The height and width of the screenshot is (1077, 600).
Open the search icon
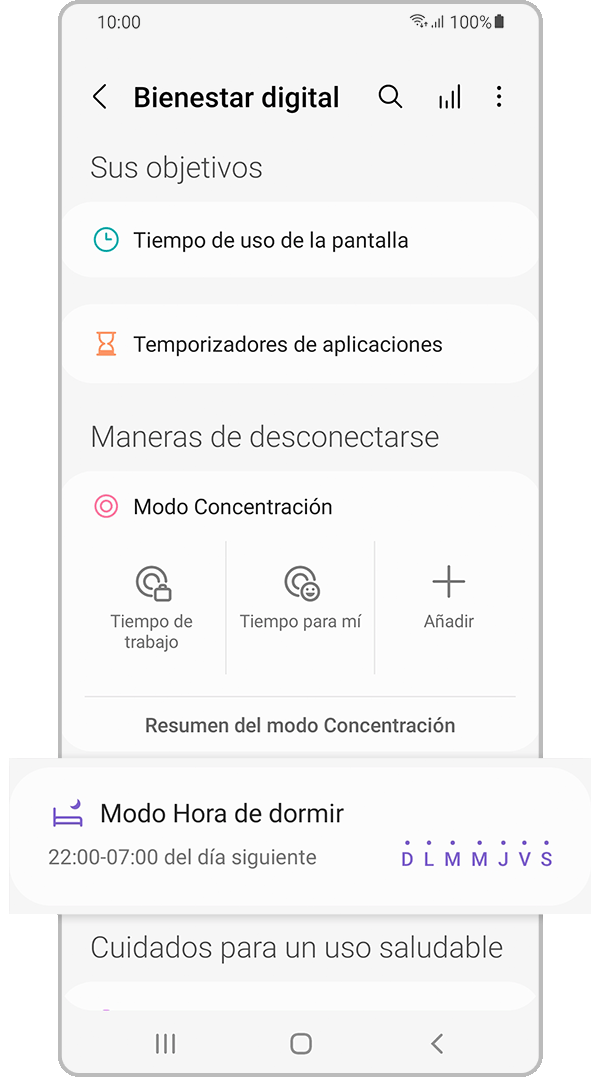pyautogui.click(x=390, y=97)
